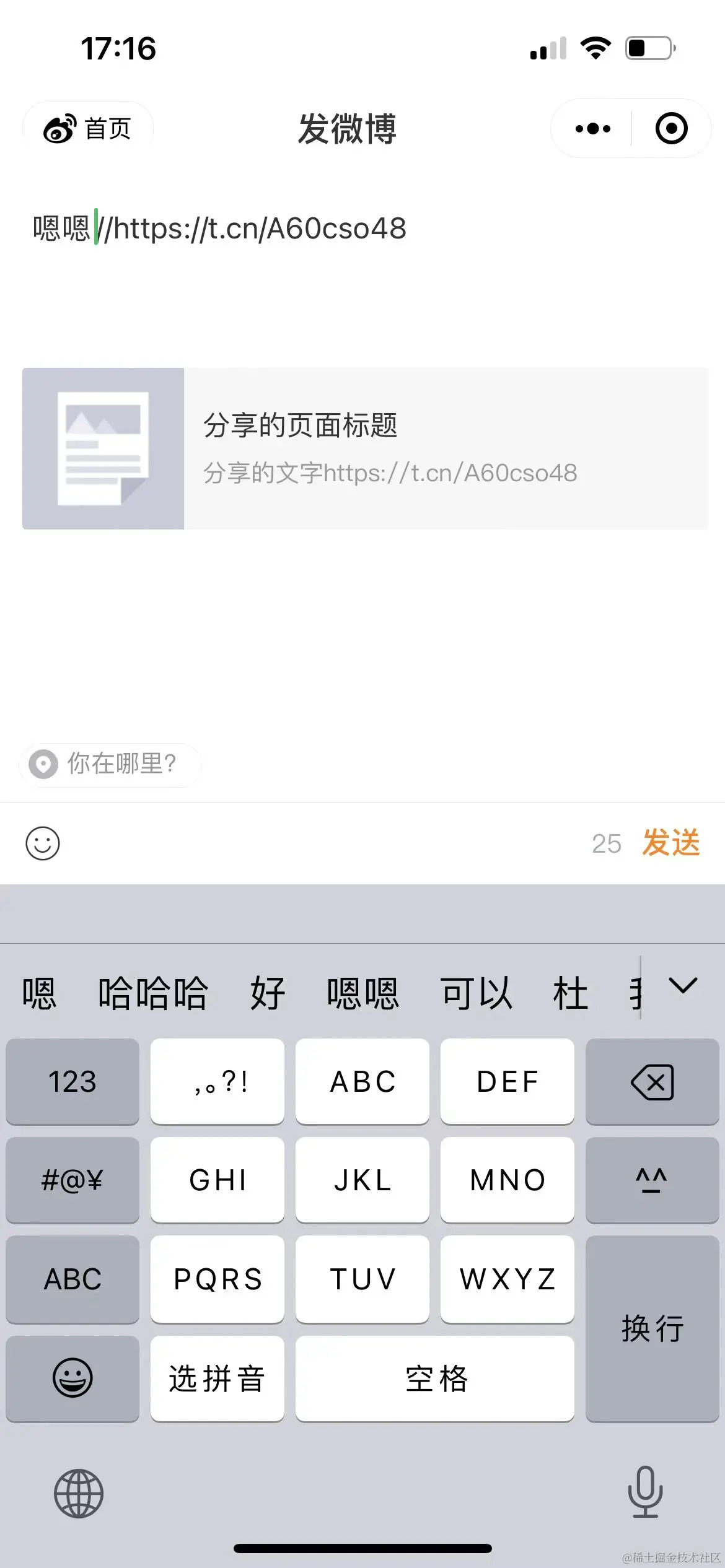
Task: Open the emoji picker in the compose bar
Action: coord(43,843)
